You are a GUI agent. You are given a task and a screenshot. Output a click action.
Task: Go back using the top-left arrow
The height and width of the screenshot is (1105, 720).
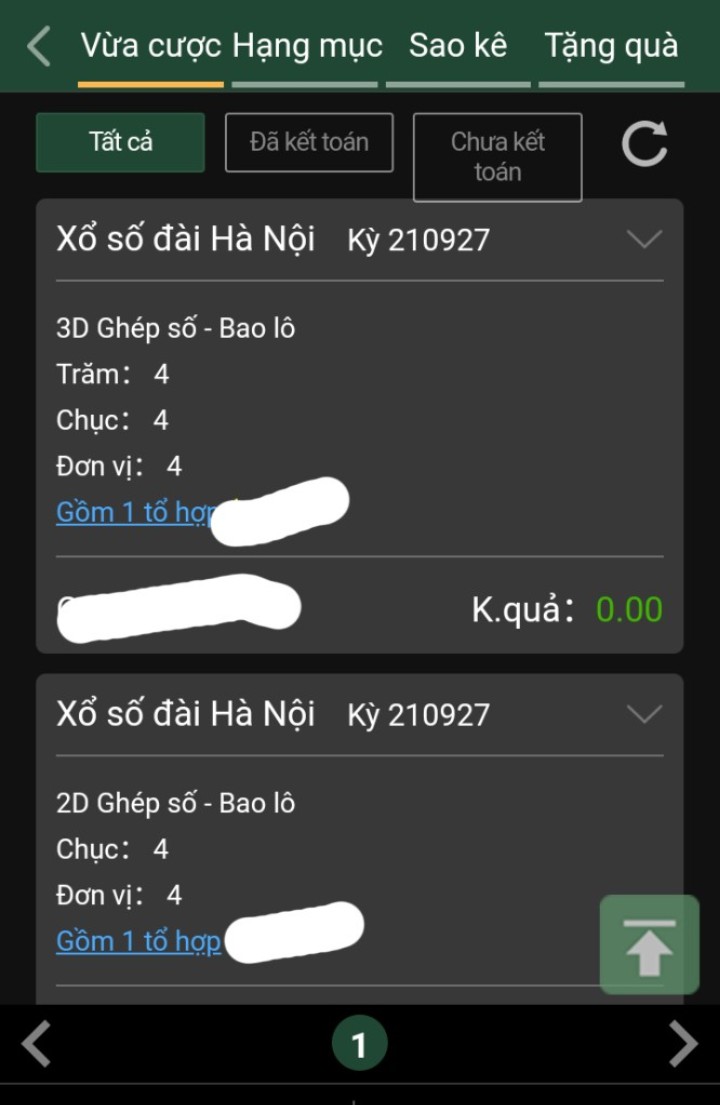coord(38,46)
